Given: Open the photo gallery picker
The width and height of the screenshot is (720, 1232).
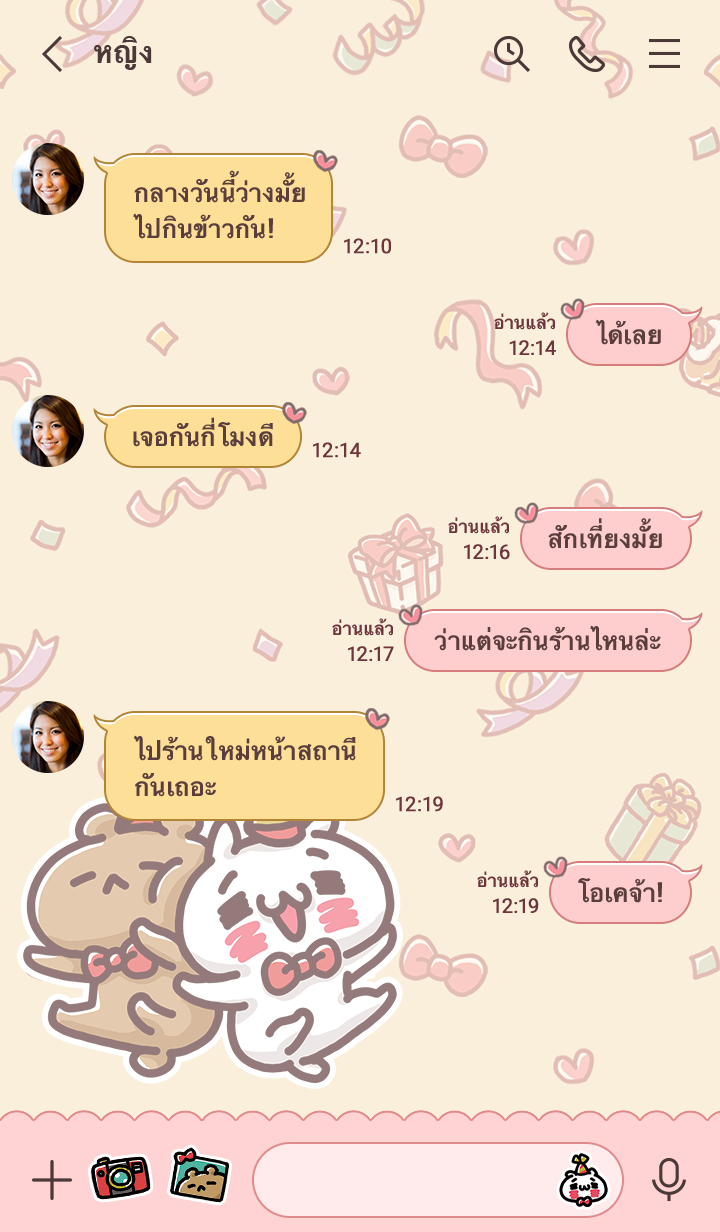Looking at the screenshot, I should 199,1177.
